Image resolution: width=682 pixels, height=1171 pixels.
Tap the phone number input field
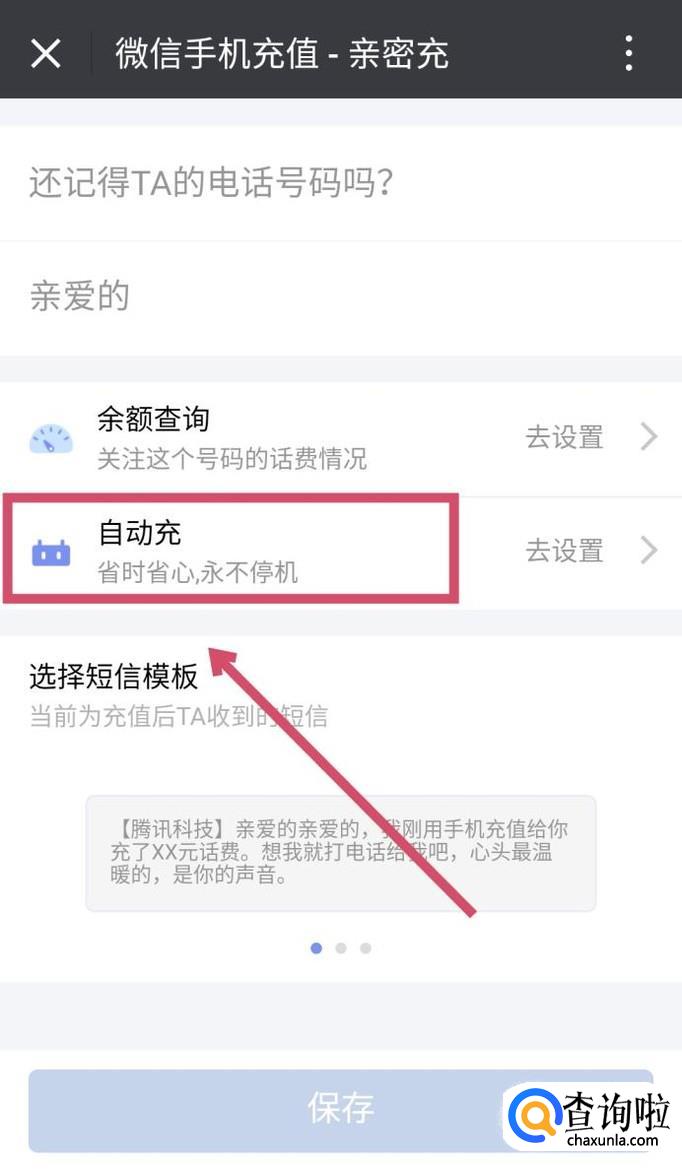tap(340, 184)
